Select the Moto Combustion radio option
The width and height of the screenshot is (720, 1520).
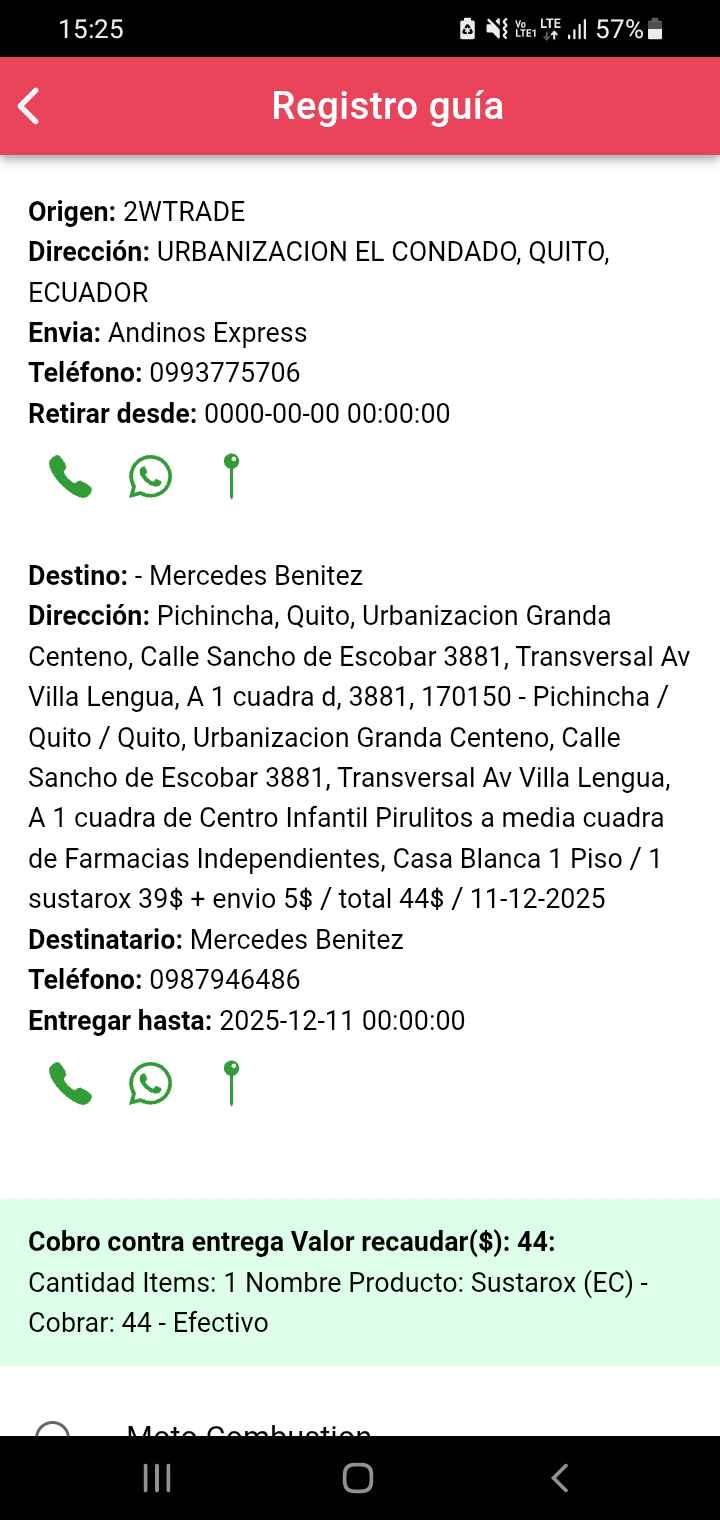(52, 1430)
